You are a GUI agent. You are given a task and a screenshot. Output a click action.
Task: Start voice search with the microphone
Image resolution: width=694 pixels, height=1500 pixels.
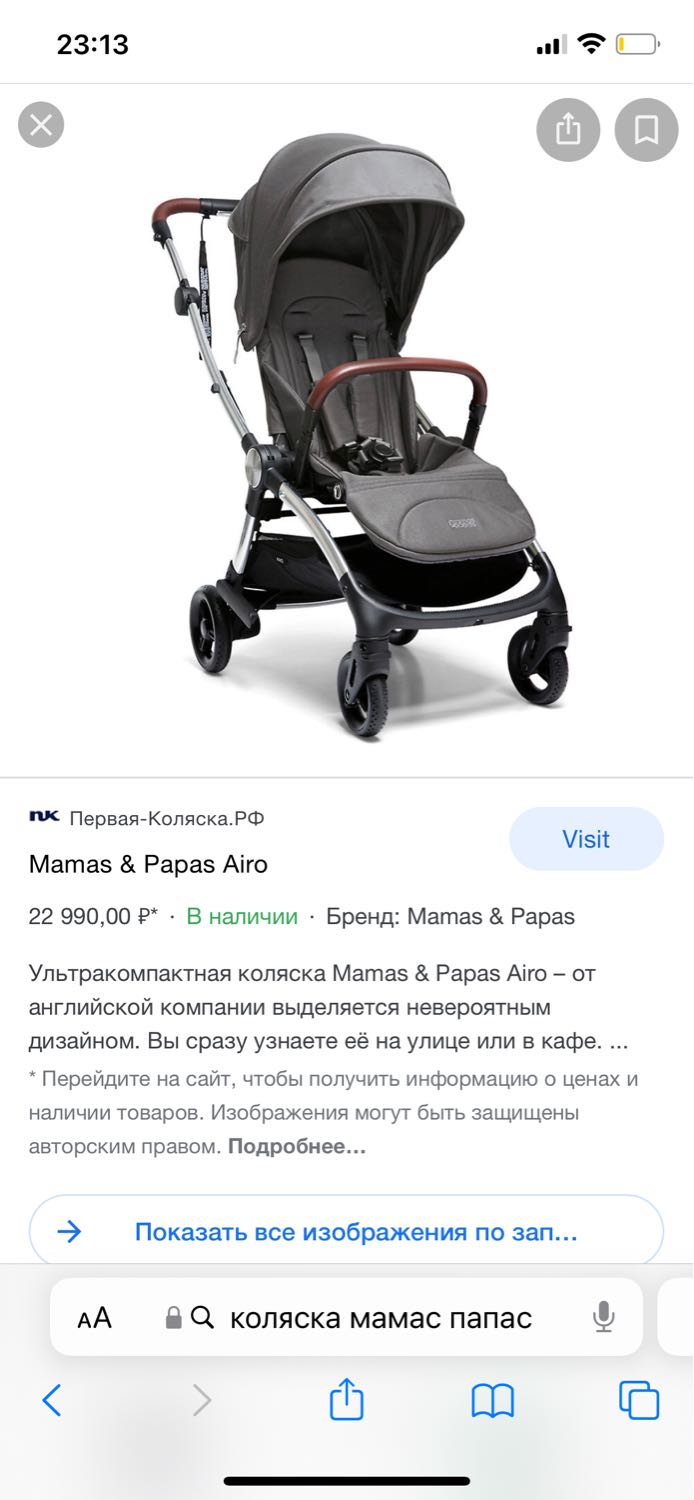(603, 1317)
